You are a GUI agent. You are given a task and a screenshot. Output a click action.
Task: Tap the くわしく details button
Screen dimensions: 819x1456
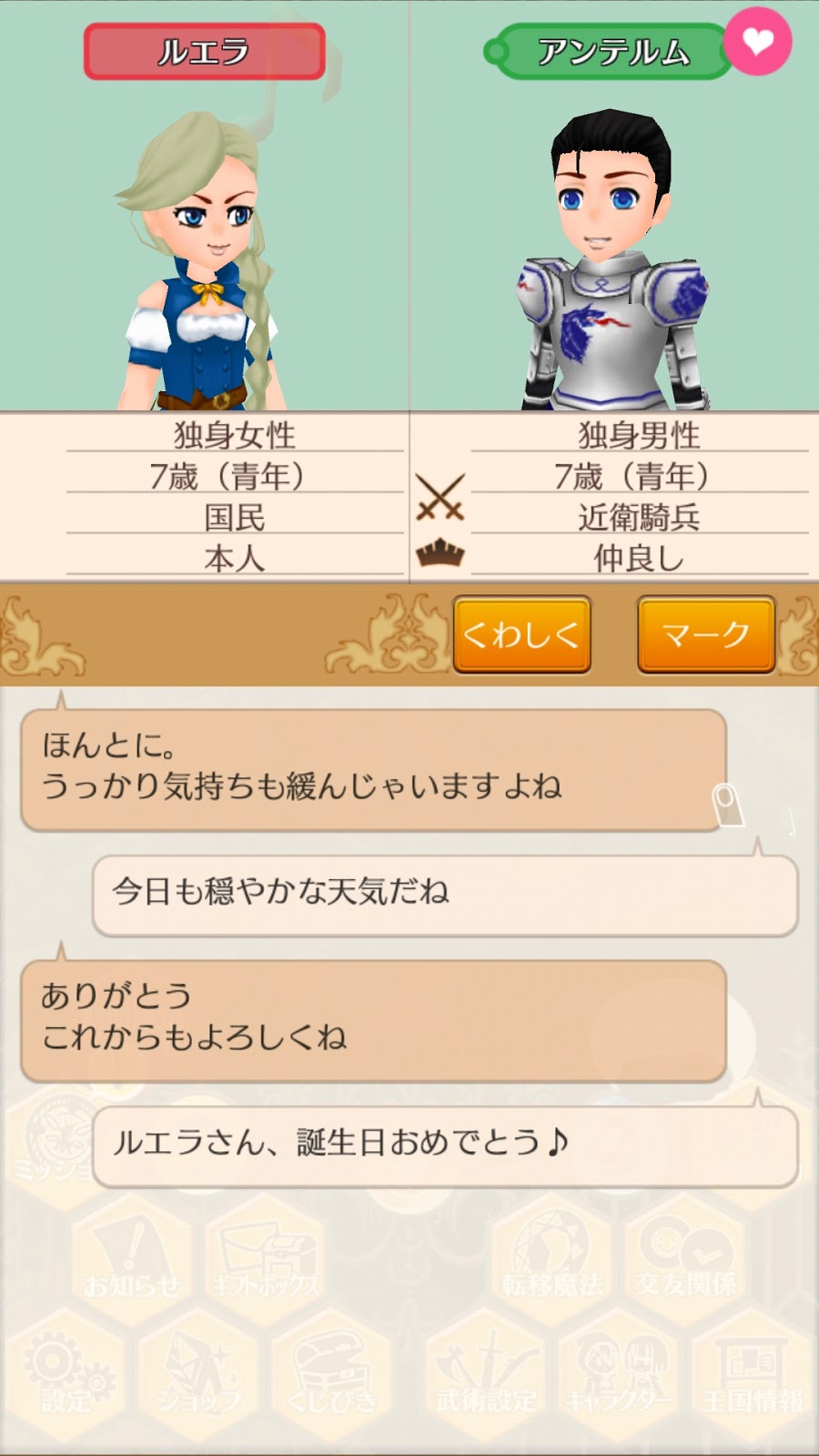(522, 634)
